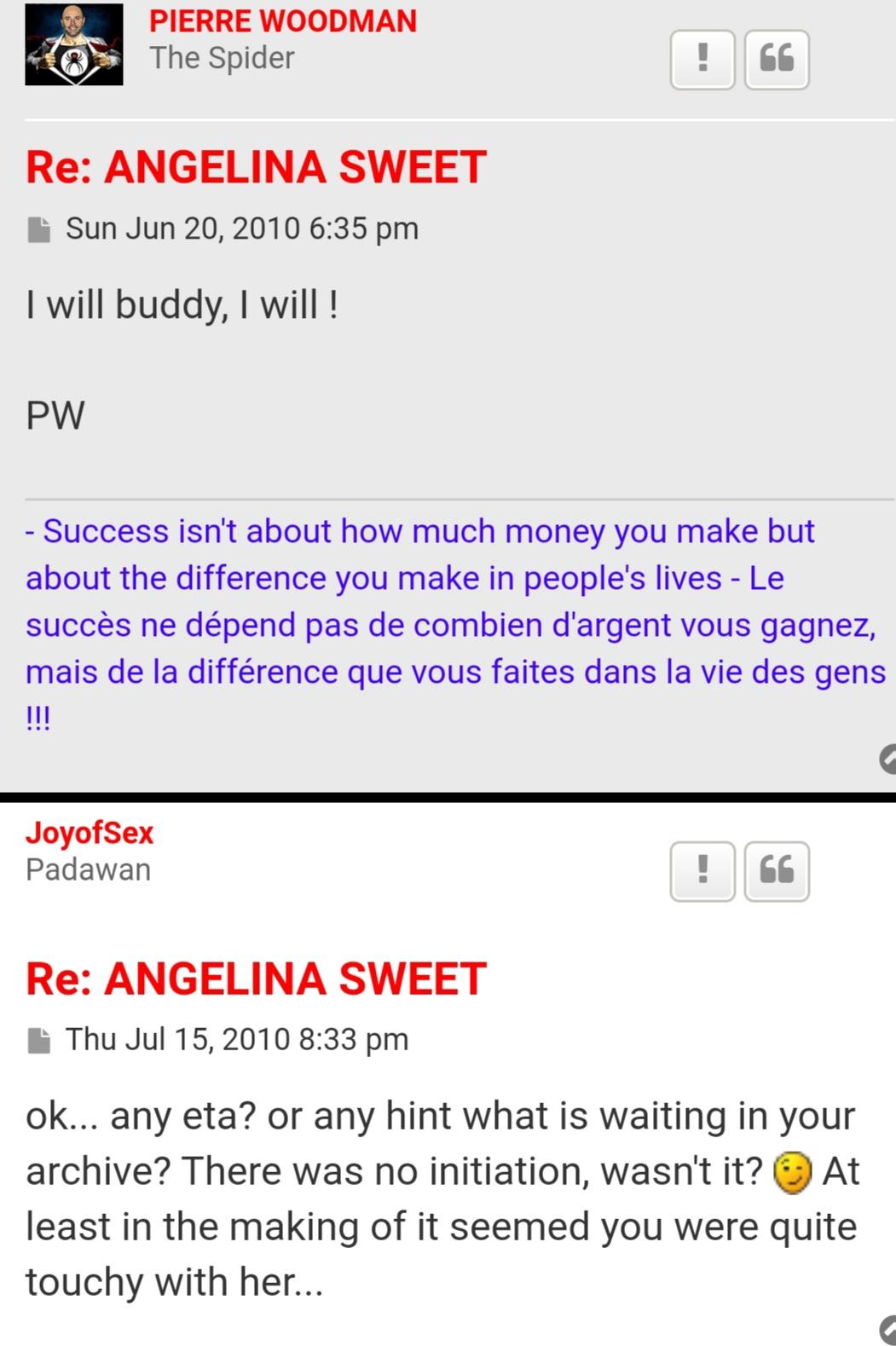Quote Pierre Woodman's reply

pos(777,60)
